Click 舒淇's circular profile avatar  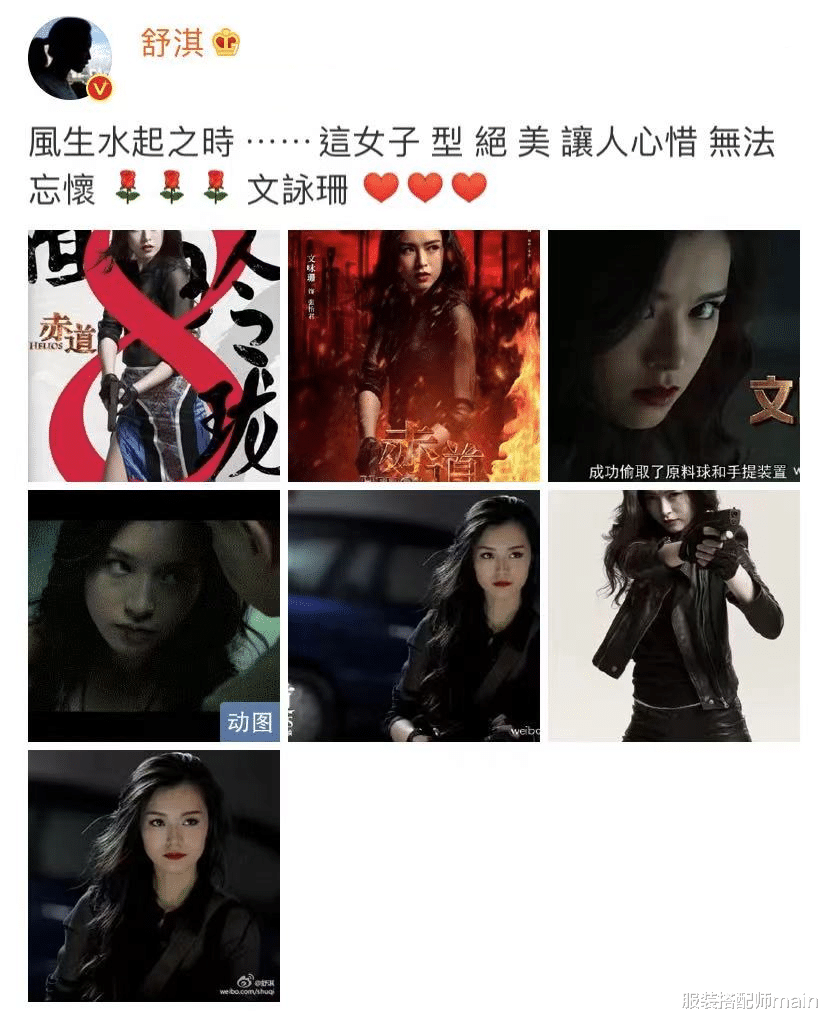(67, 55)
